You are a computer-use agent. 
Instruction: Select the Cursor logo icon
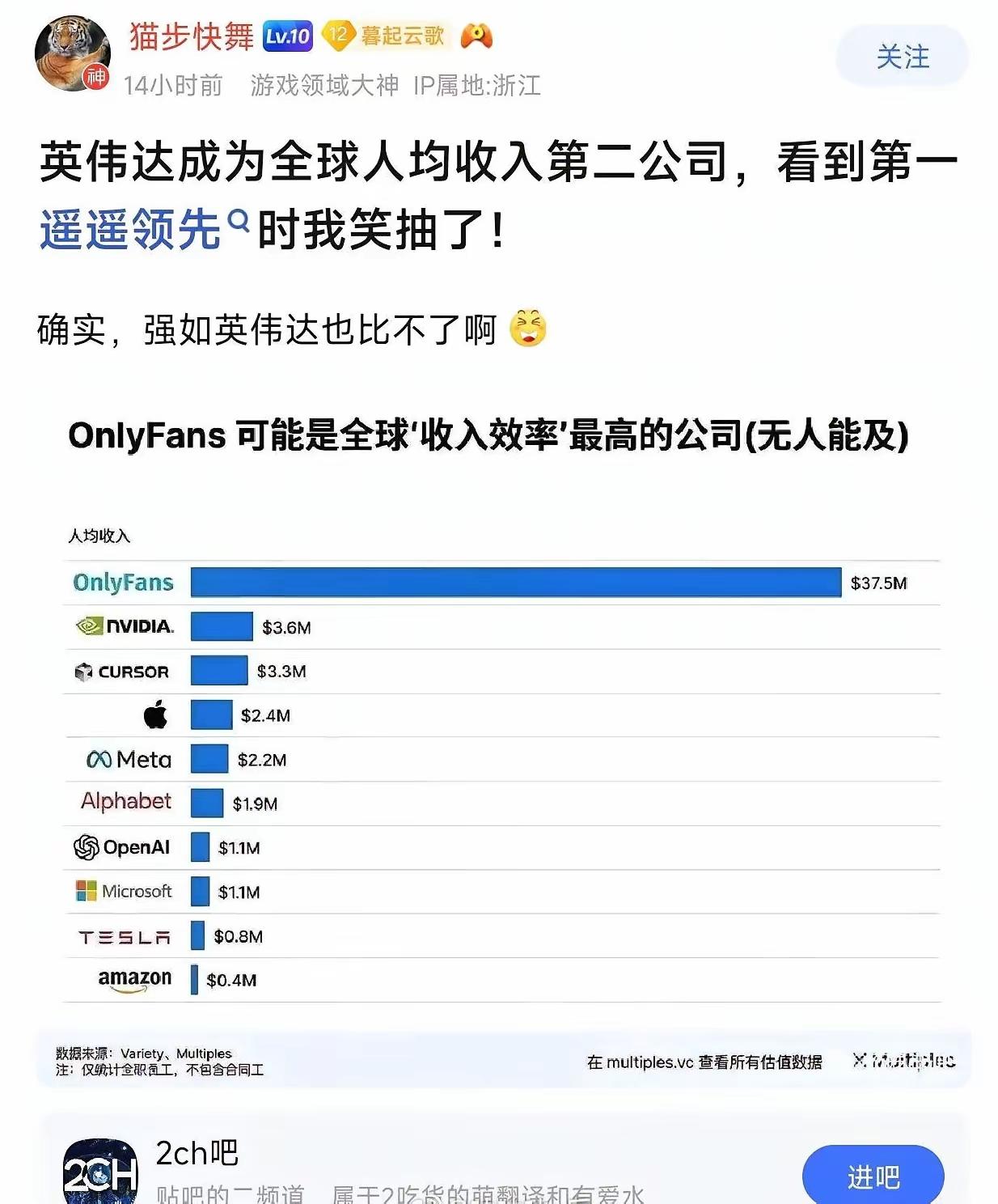coord(82,671)
